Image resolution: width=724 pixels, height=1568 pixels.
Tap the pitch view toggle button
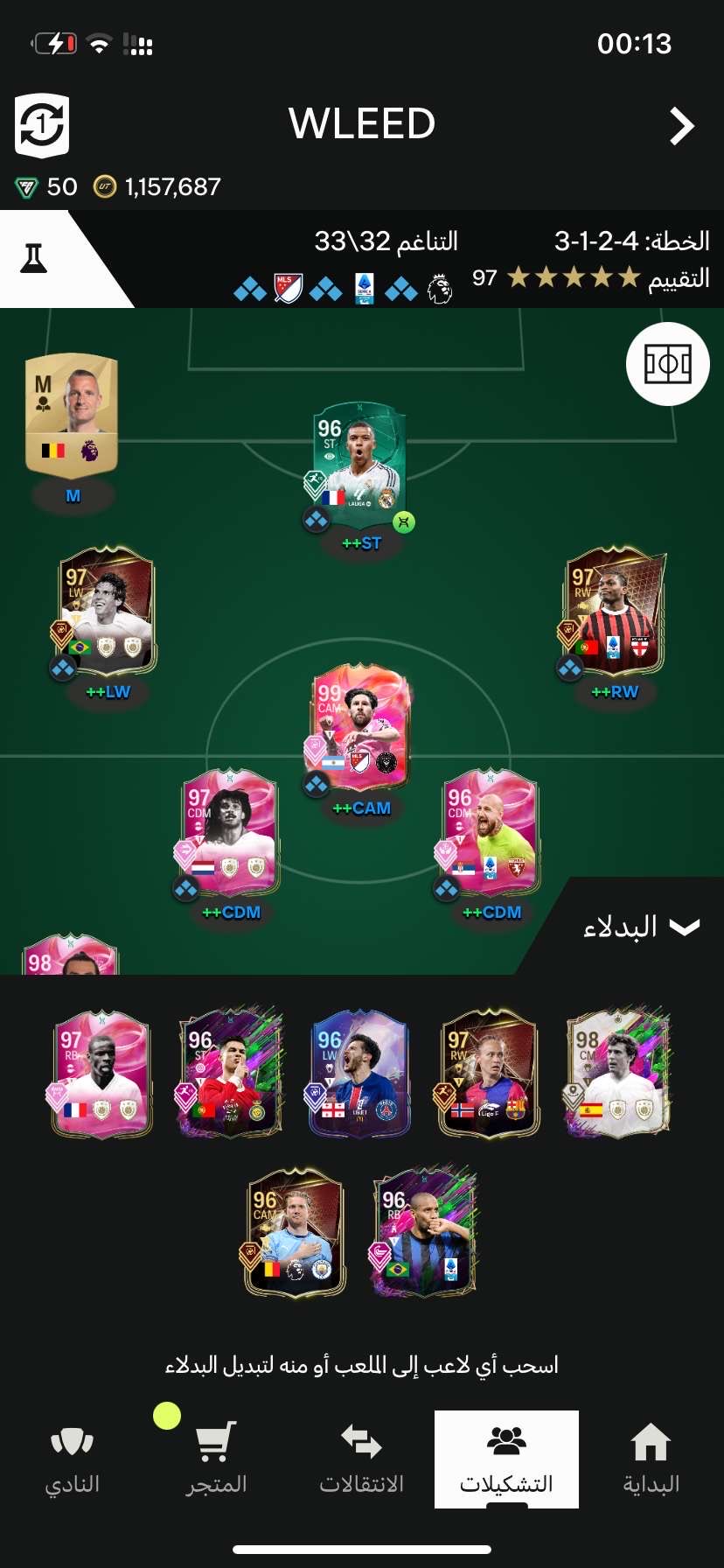tap(668, 364)
